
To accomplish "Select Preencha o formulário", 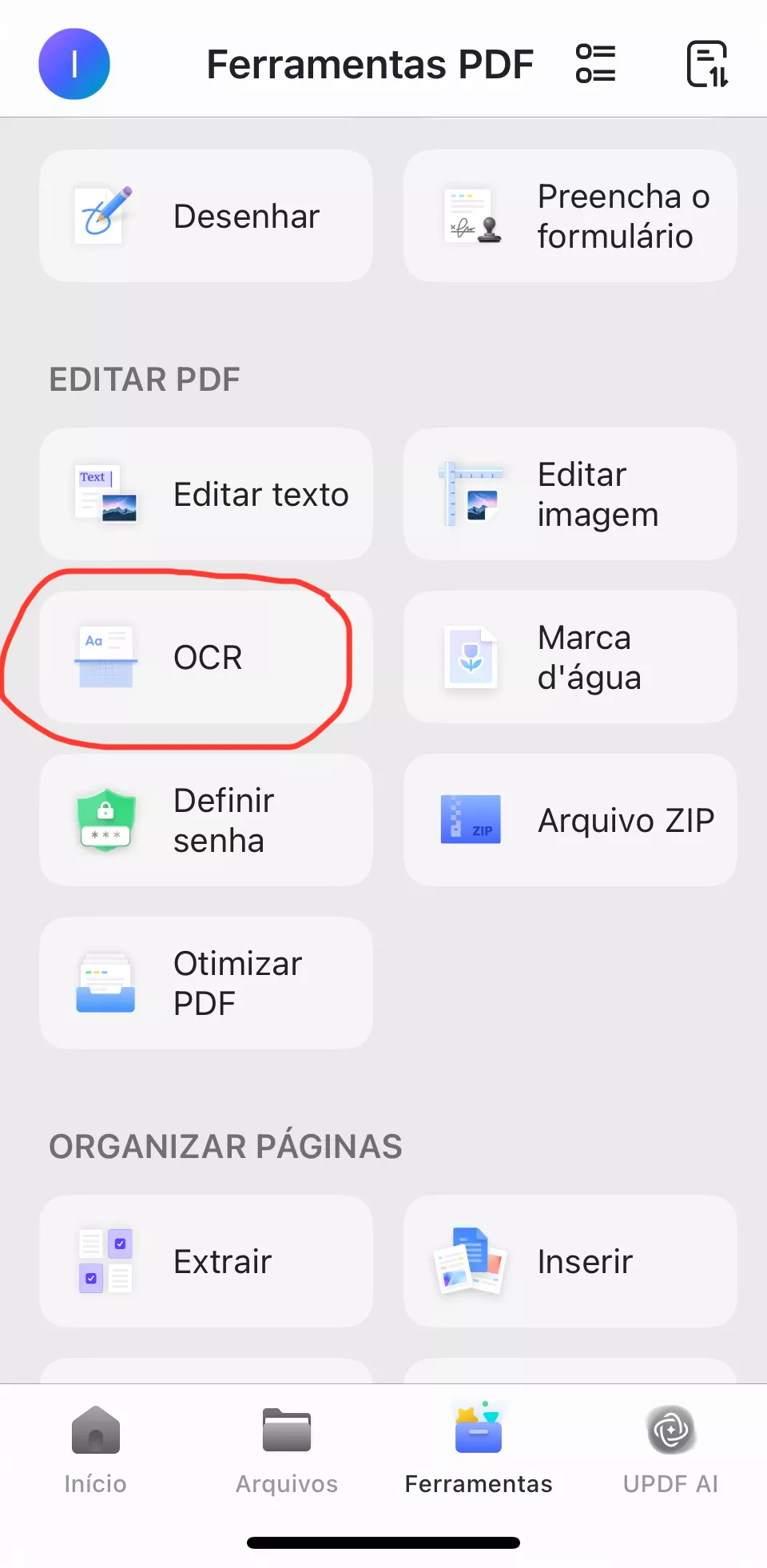I will tap(570, 216).
